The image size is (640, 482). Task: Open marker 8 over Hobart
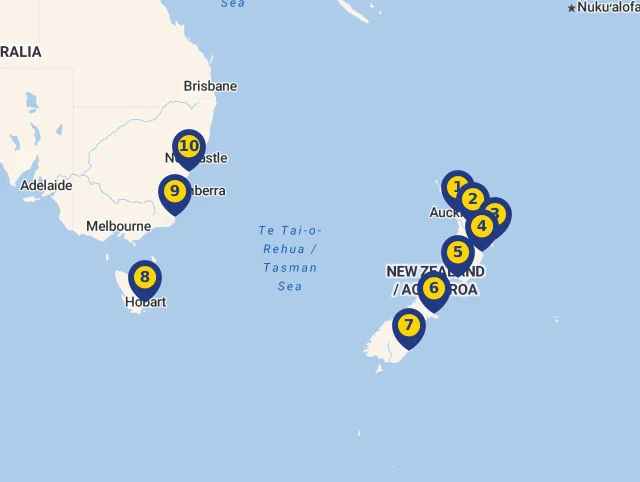[x=145, y=277]
